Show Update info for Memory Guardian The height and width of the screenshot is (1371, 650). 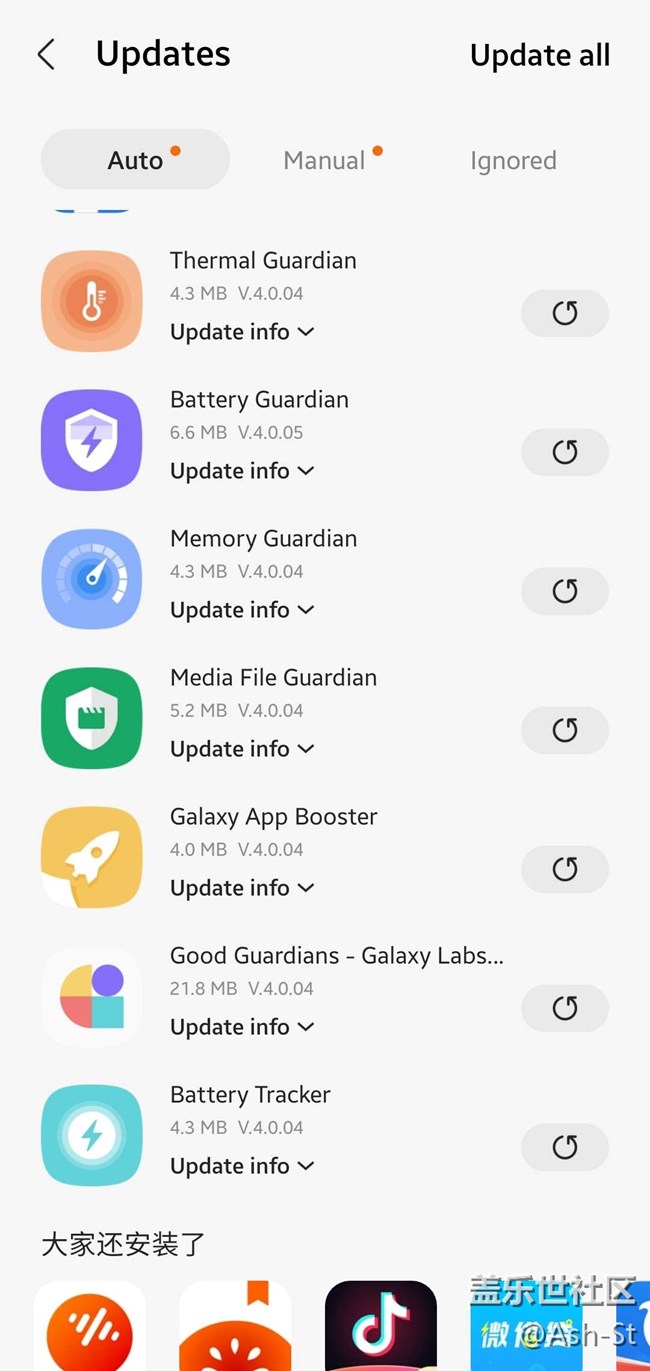click(242, 610)
